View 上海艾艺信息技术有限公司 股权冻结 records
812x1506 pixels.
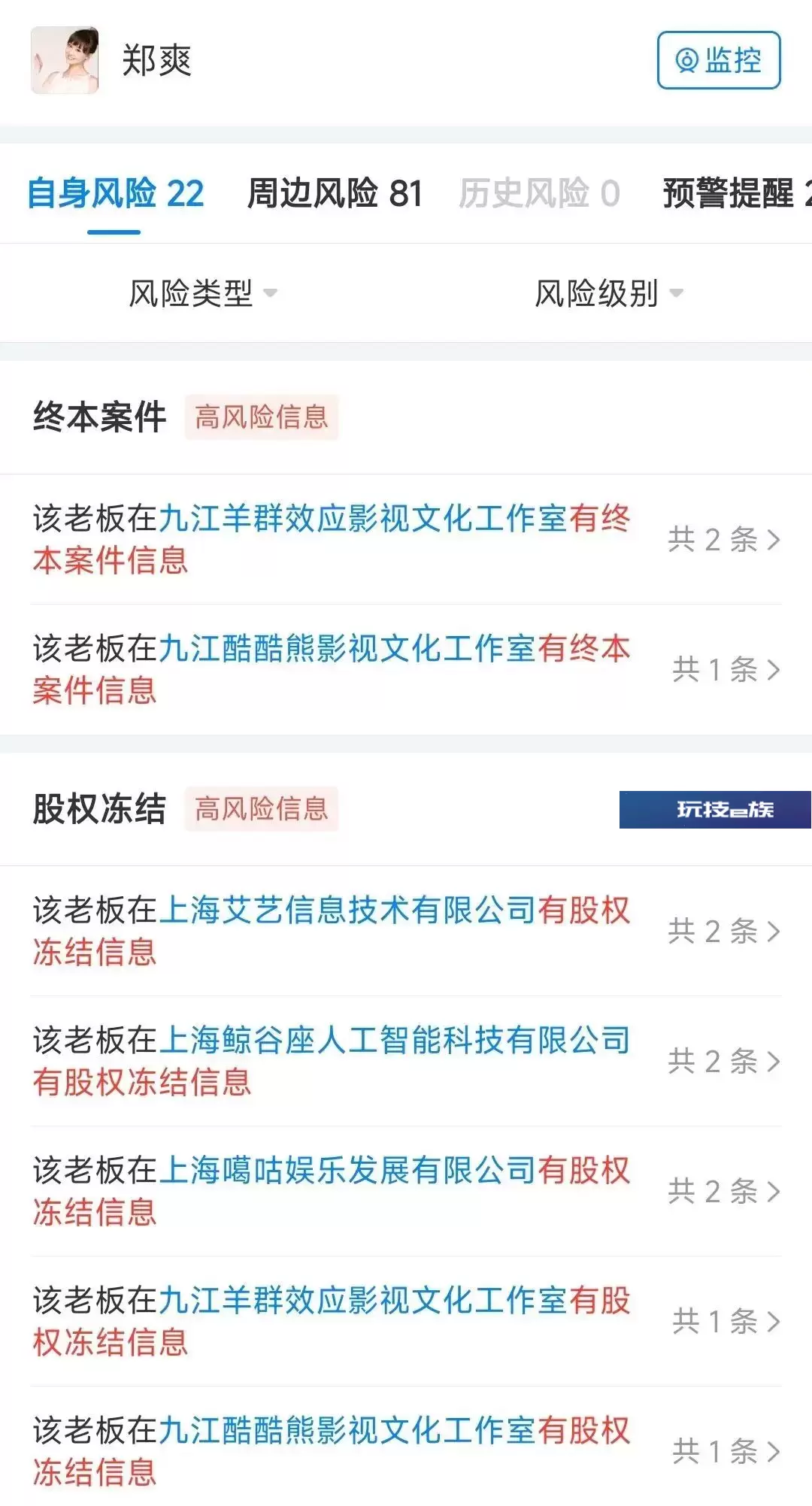click(406, 931)
